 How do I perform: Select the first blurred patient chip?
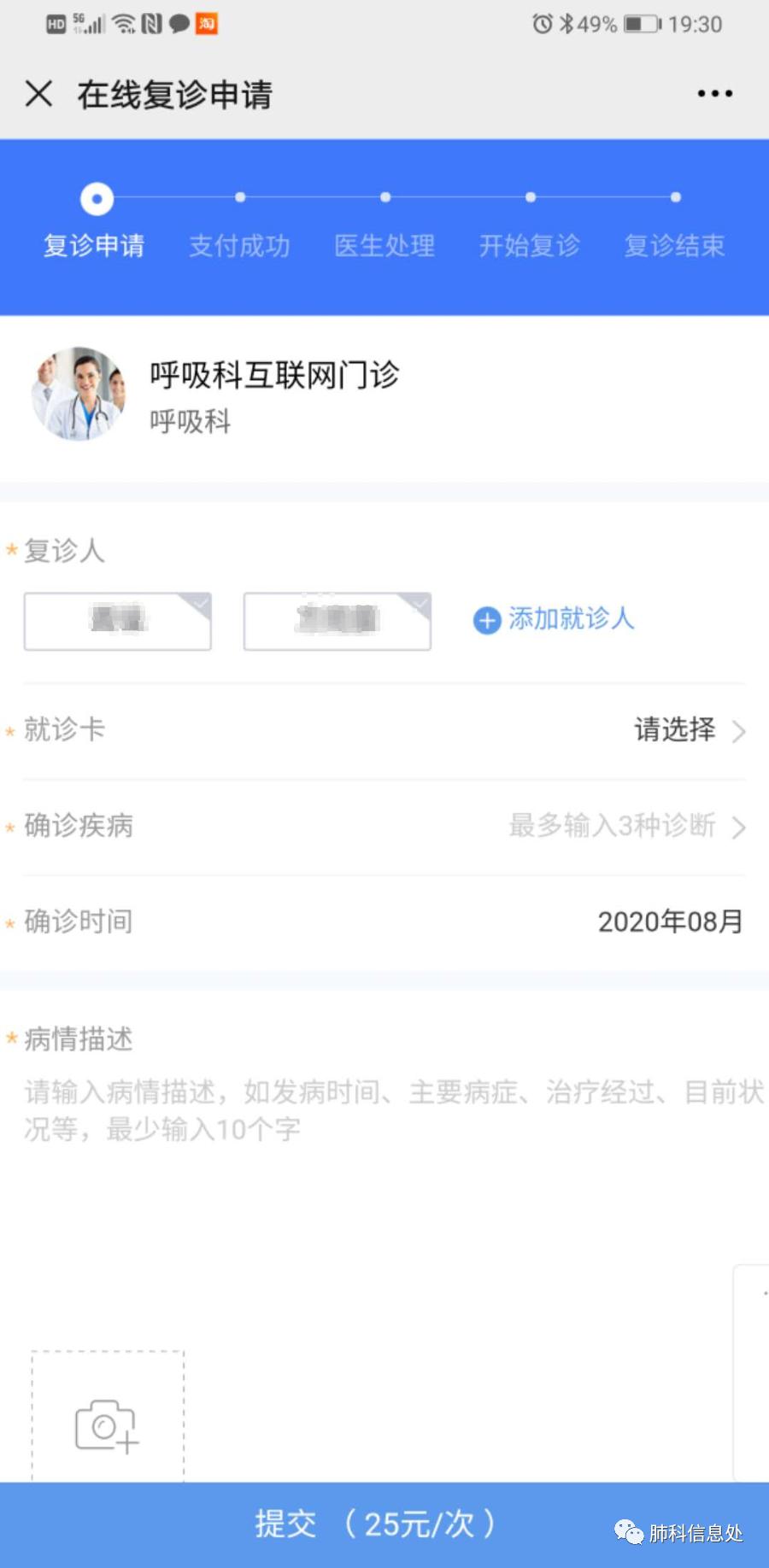(118, 621)
